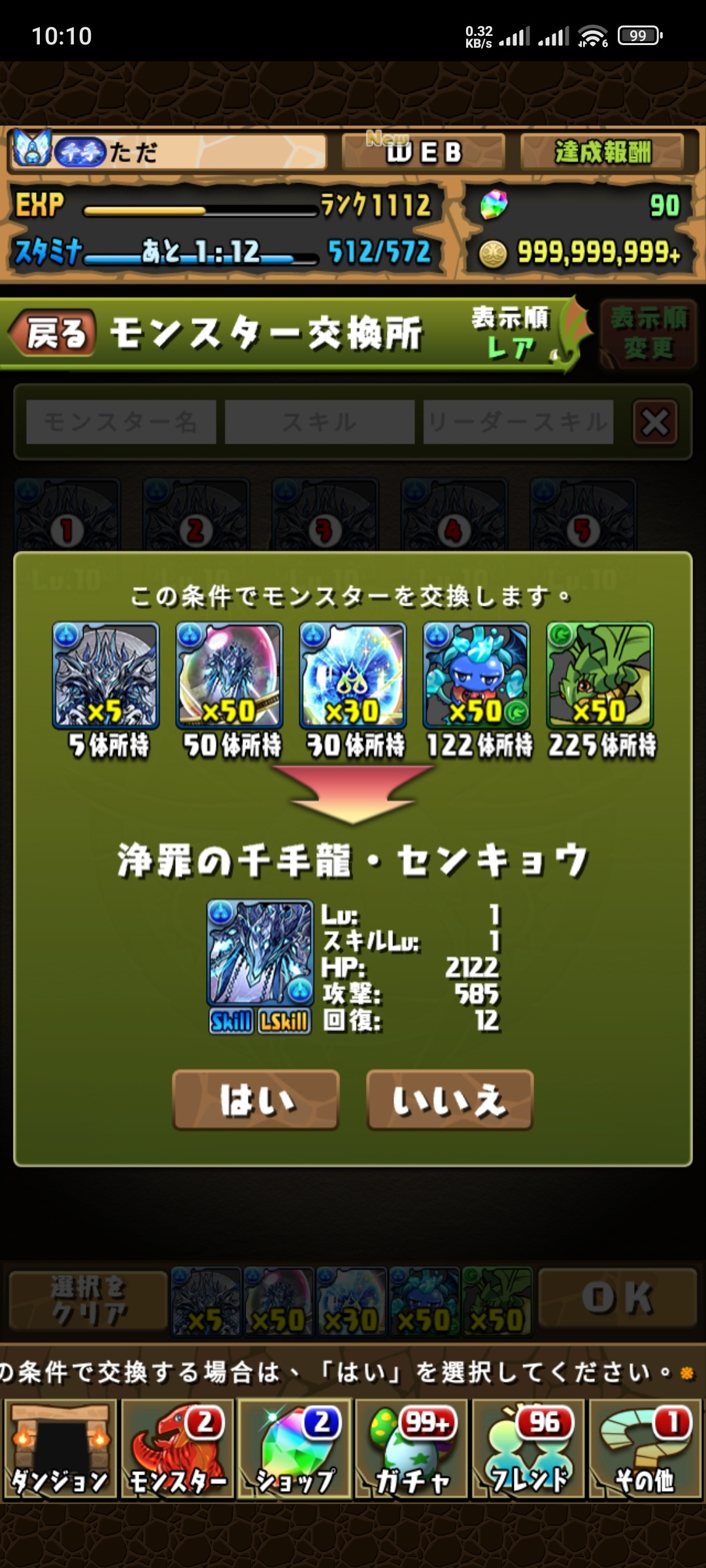Tap the Skill badge under the monster
This screenshot has height=1568, width=706.
pos(231,1021)
